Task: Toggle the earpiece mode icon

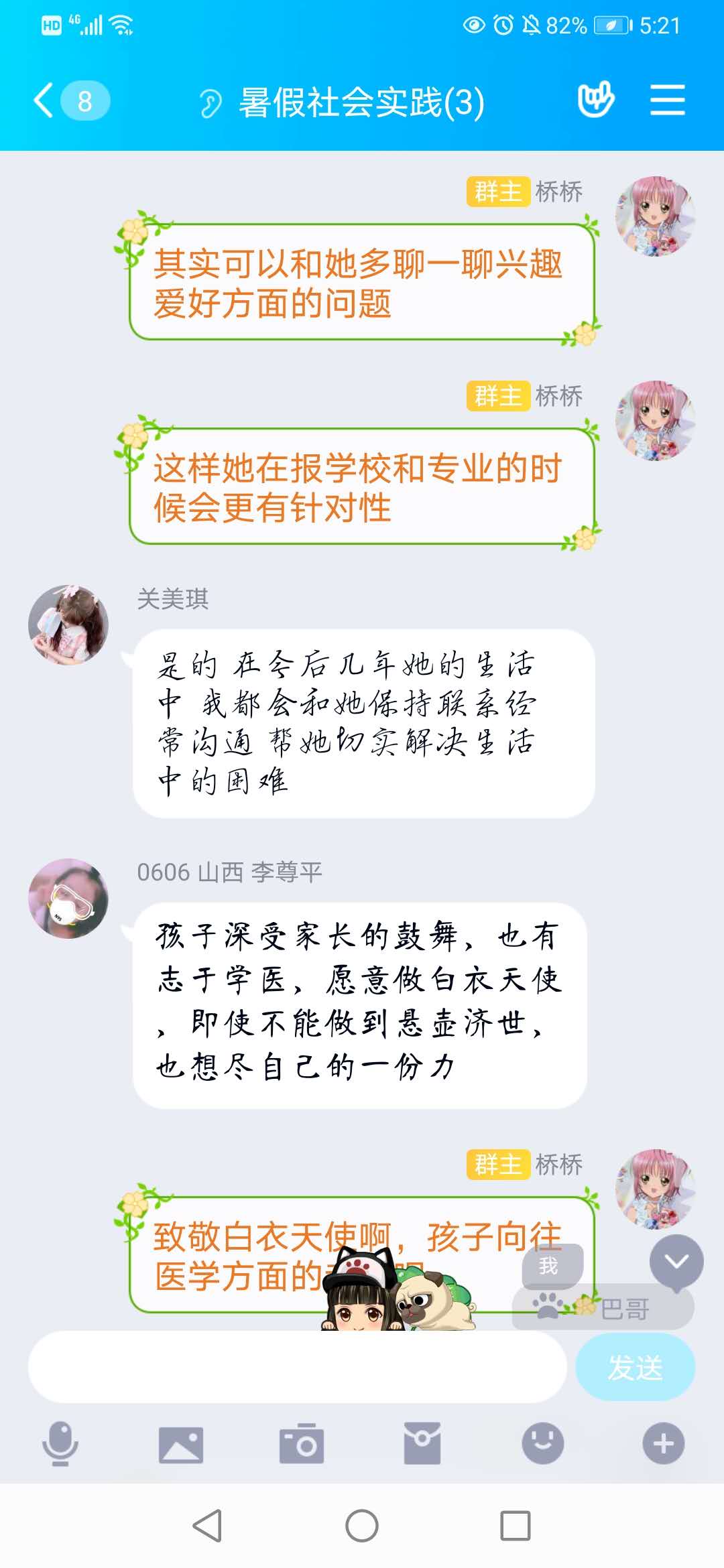Action: [210, 104]
